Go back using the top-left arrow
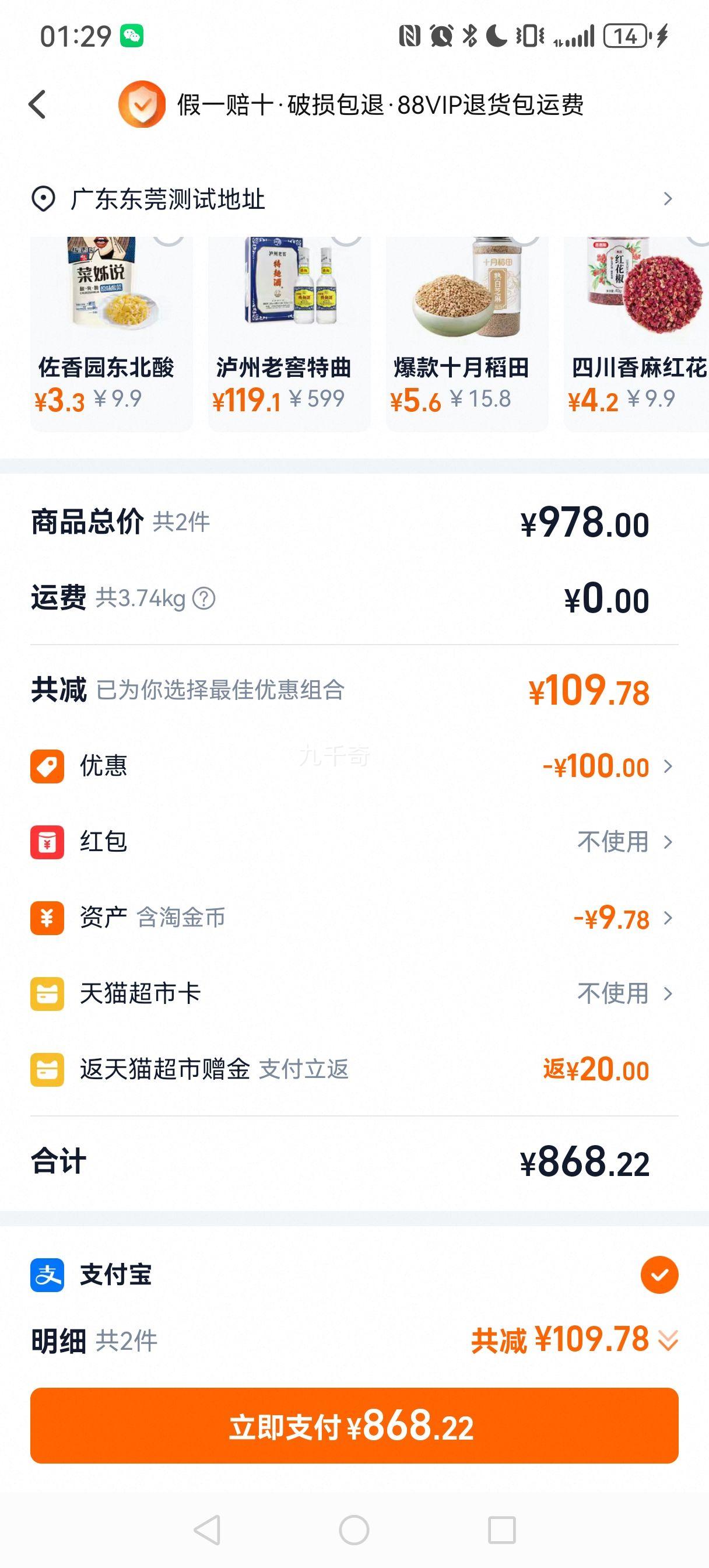 pos(38,104)
